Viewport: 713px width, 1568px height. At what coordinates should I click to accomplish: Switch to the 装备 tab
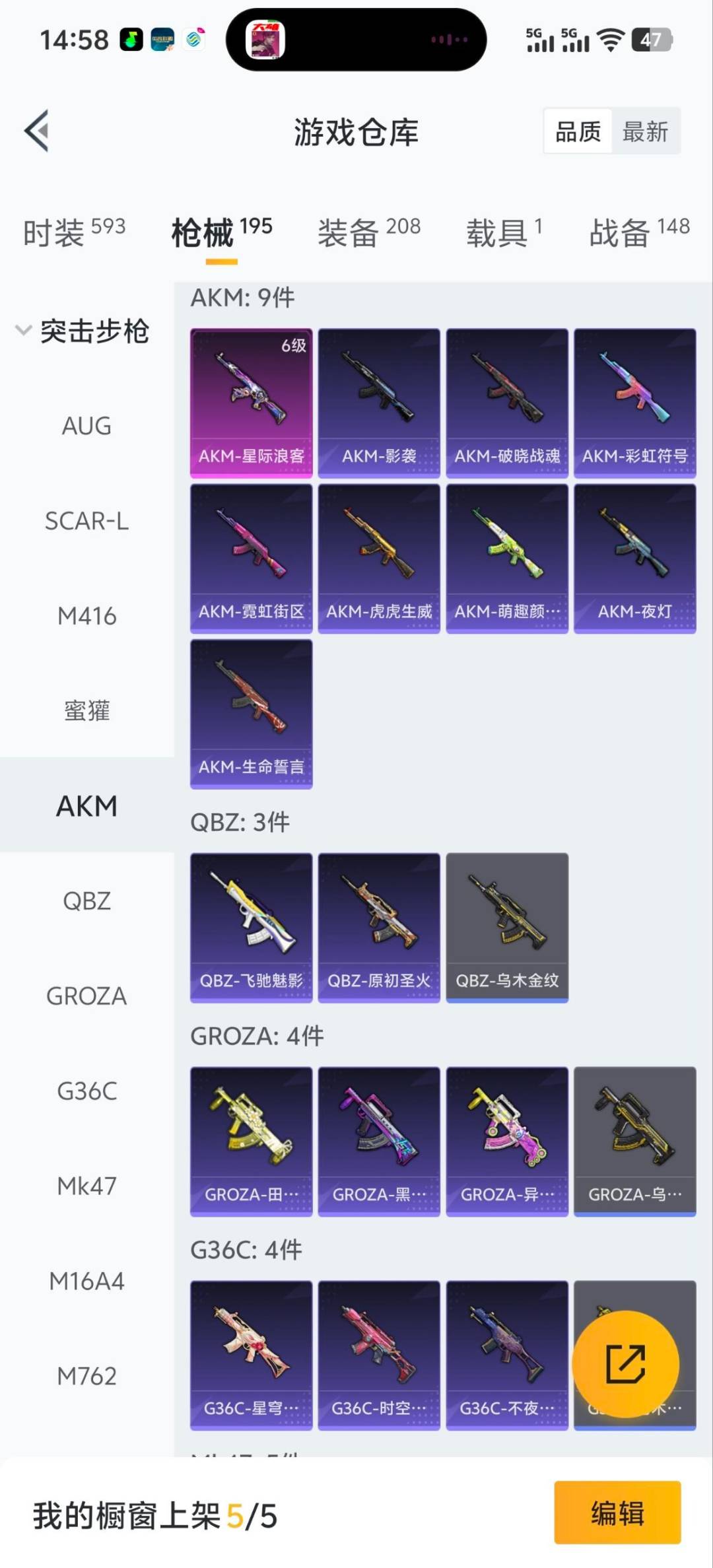(x=368, y=232)
